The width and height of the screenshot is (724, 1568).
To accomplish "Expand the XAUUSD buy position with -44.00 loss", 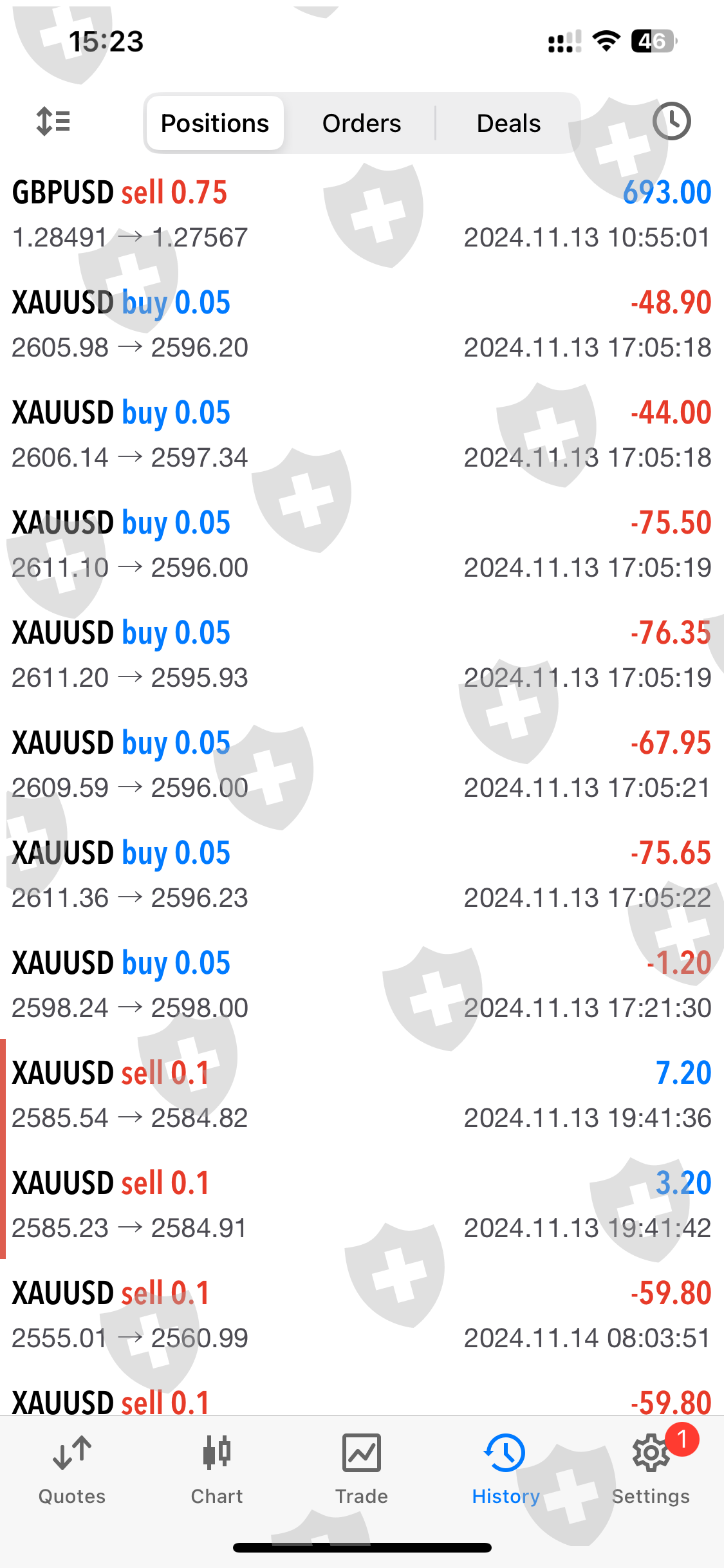I will pos(362,434).
